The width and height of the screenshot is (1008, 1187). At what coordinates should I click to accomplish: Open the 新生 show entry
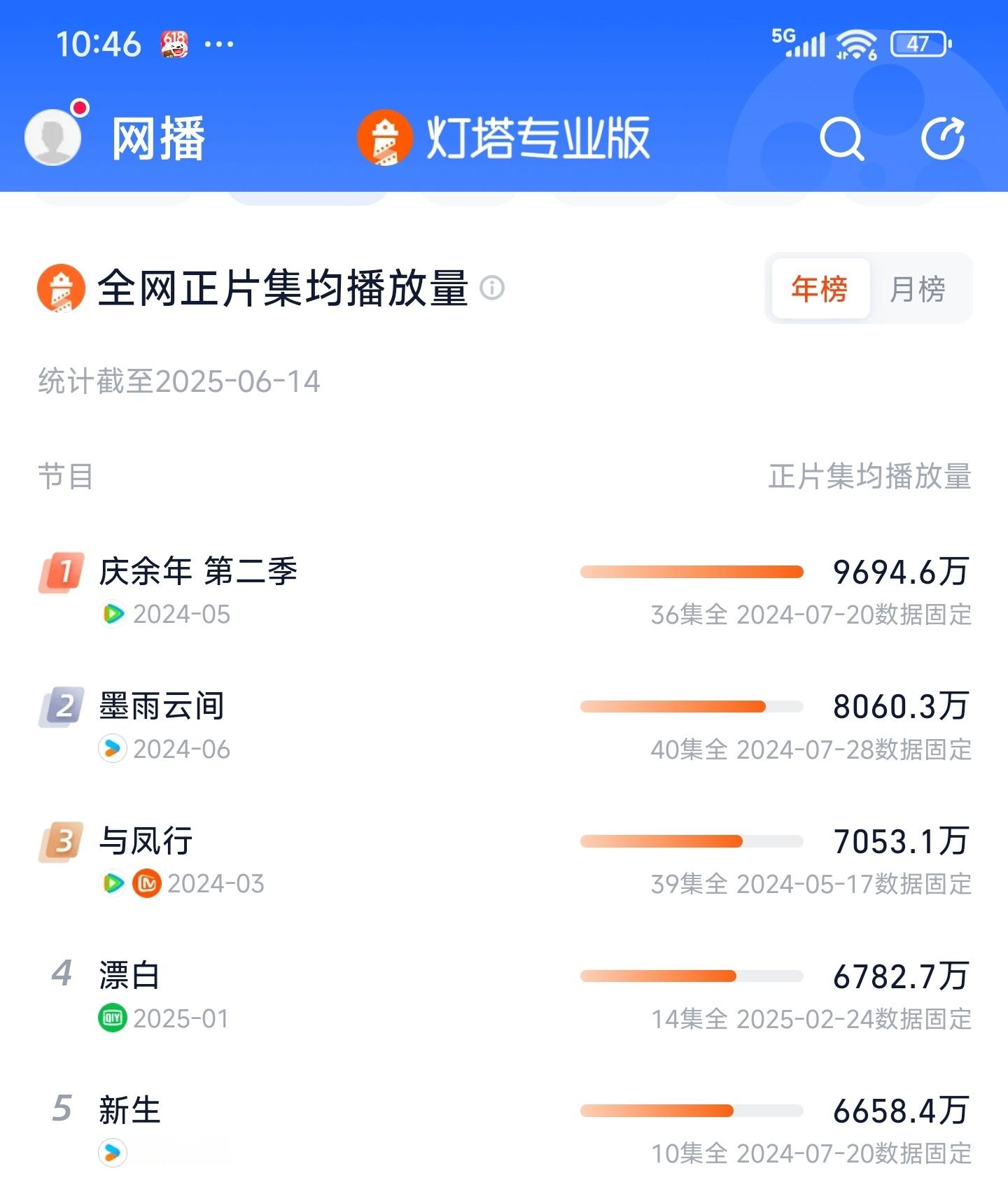(504, 1130)
